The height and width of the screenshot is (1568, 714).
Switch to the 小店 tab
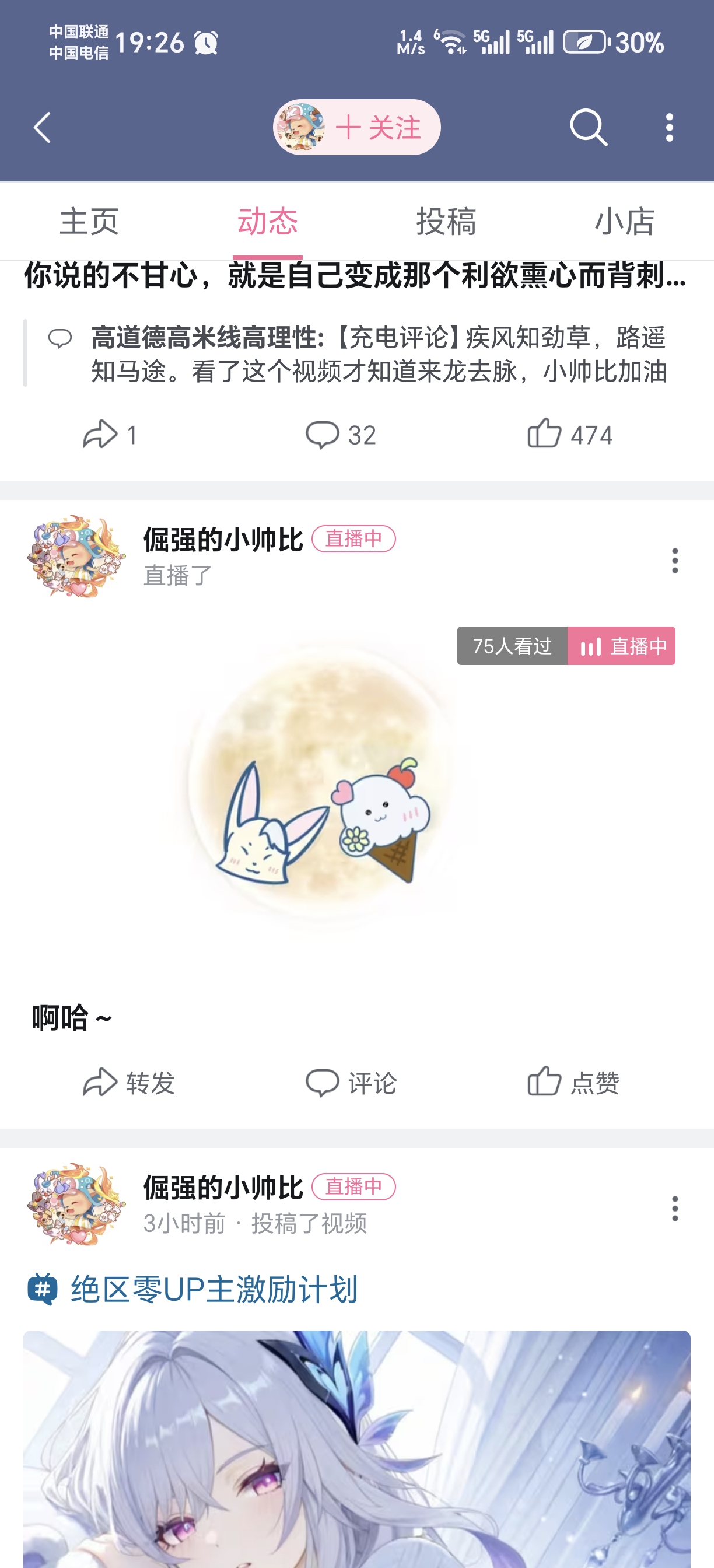[624, 221]
